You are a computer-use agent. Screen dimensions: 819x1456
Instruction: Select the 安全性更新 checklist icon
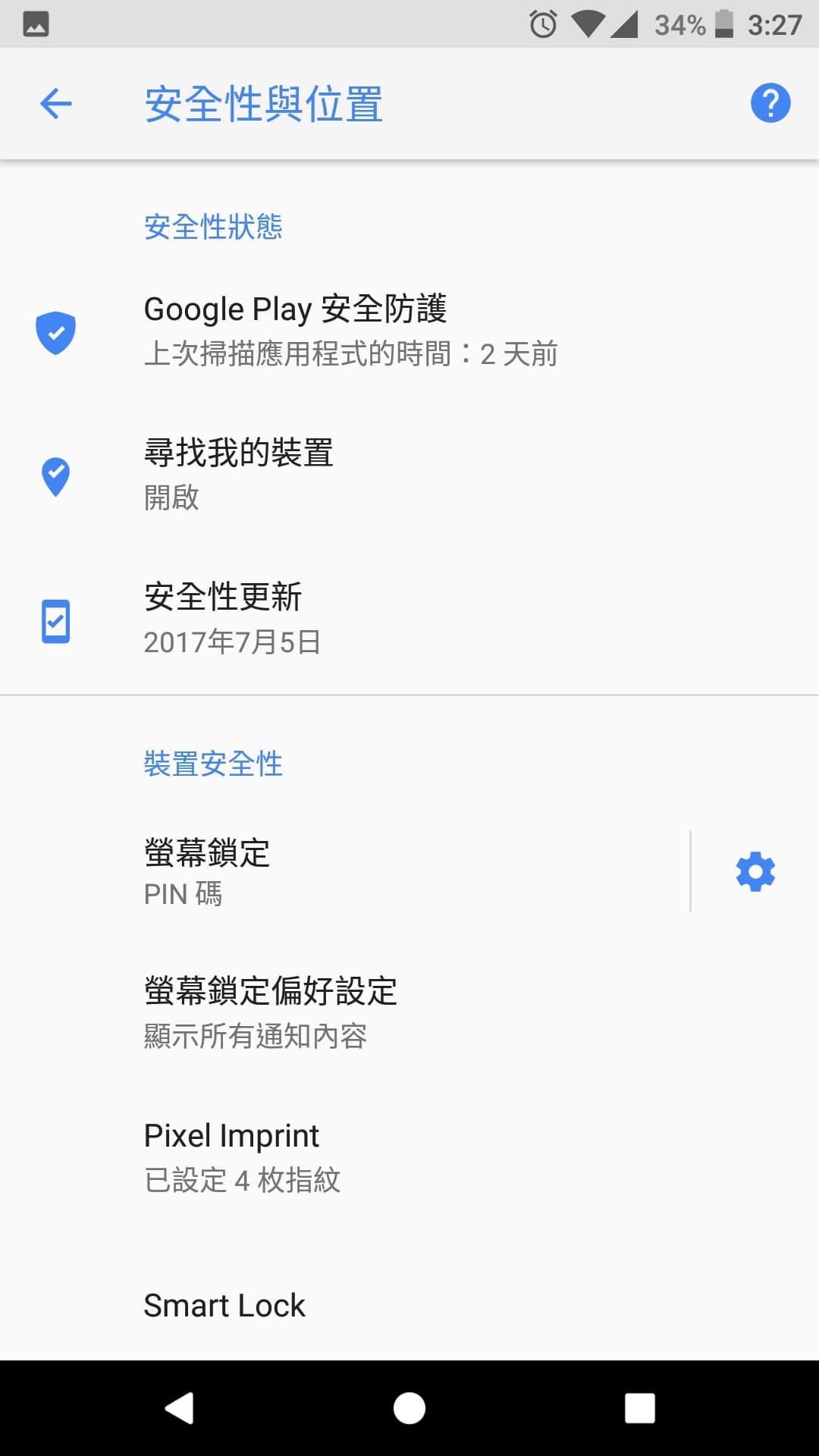(x=55, y=619)
